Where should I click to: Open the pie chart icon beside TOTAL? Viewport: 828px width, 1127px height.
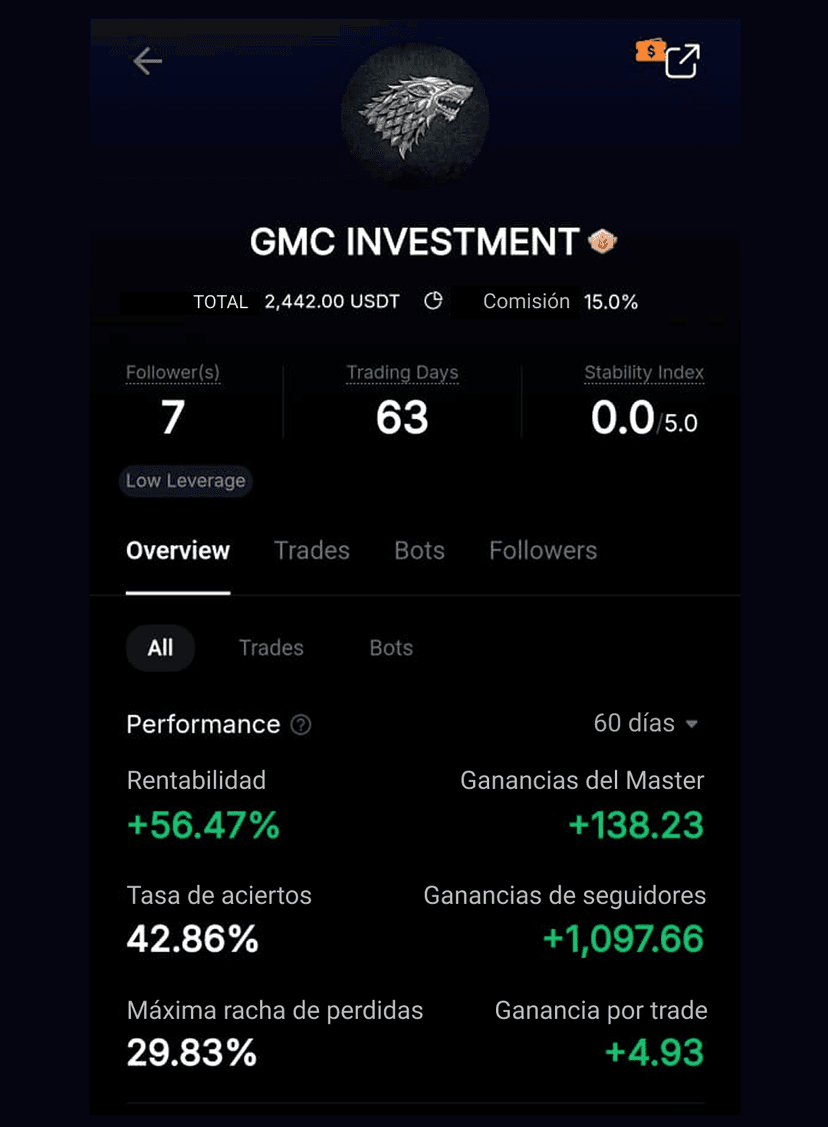coord(433,301)
